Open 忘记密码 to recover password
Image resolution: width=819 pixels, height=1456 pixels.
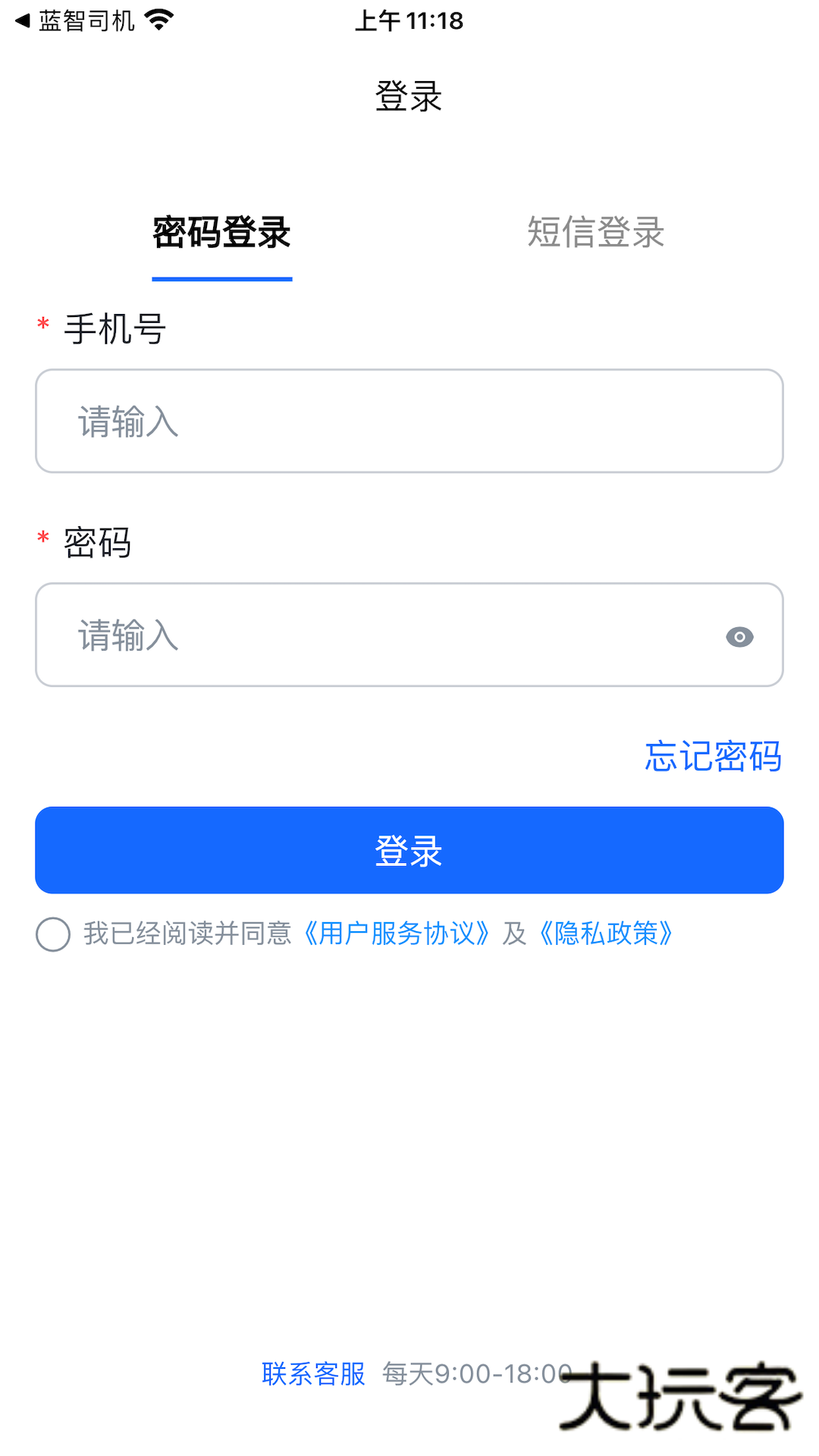[714, 757]
